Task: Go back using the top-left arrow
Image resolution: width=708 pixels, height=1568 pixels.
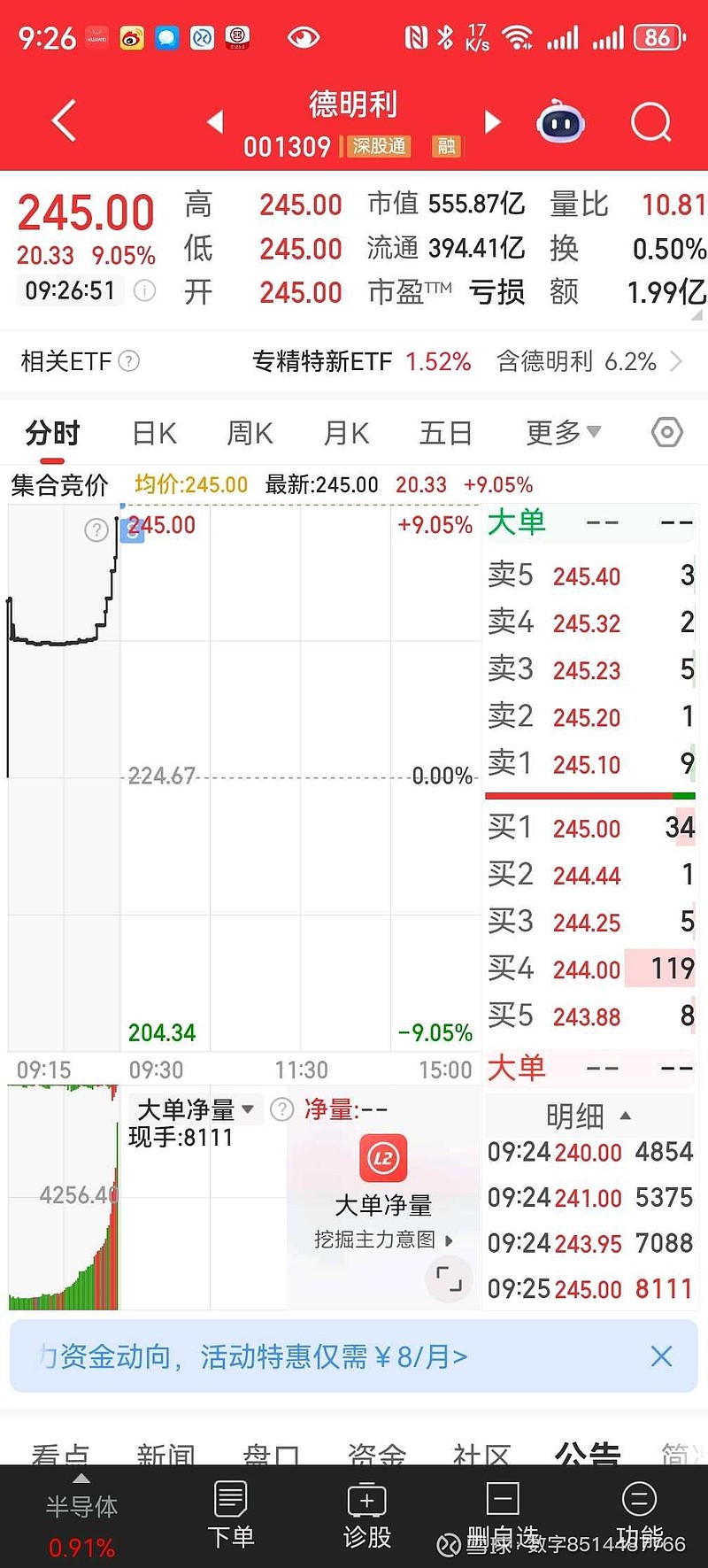Action: point(62,121)
